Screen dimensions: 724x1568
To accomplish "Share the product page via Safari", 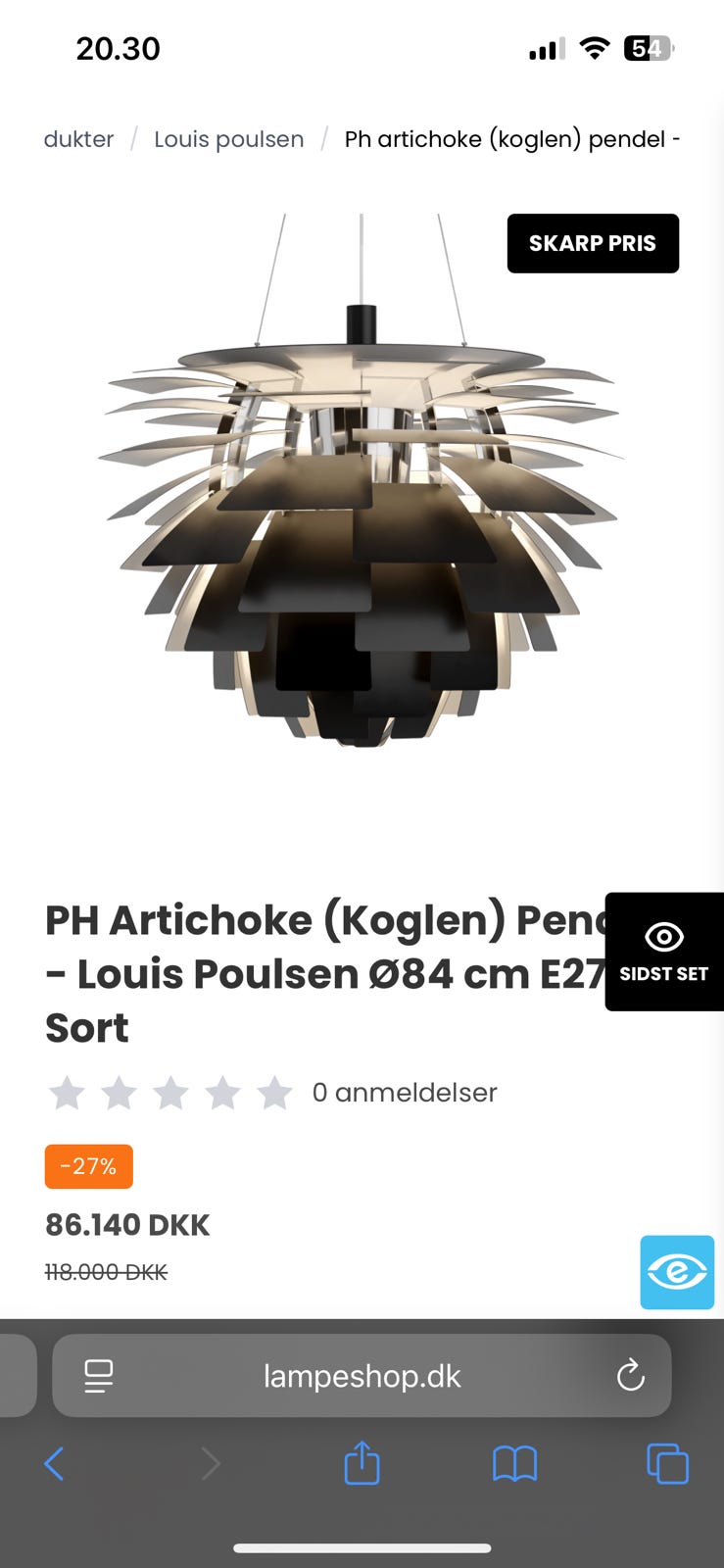I will pos(362,1464).
